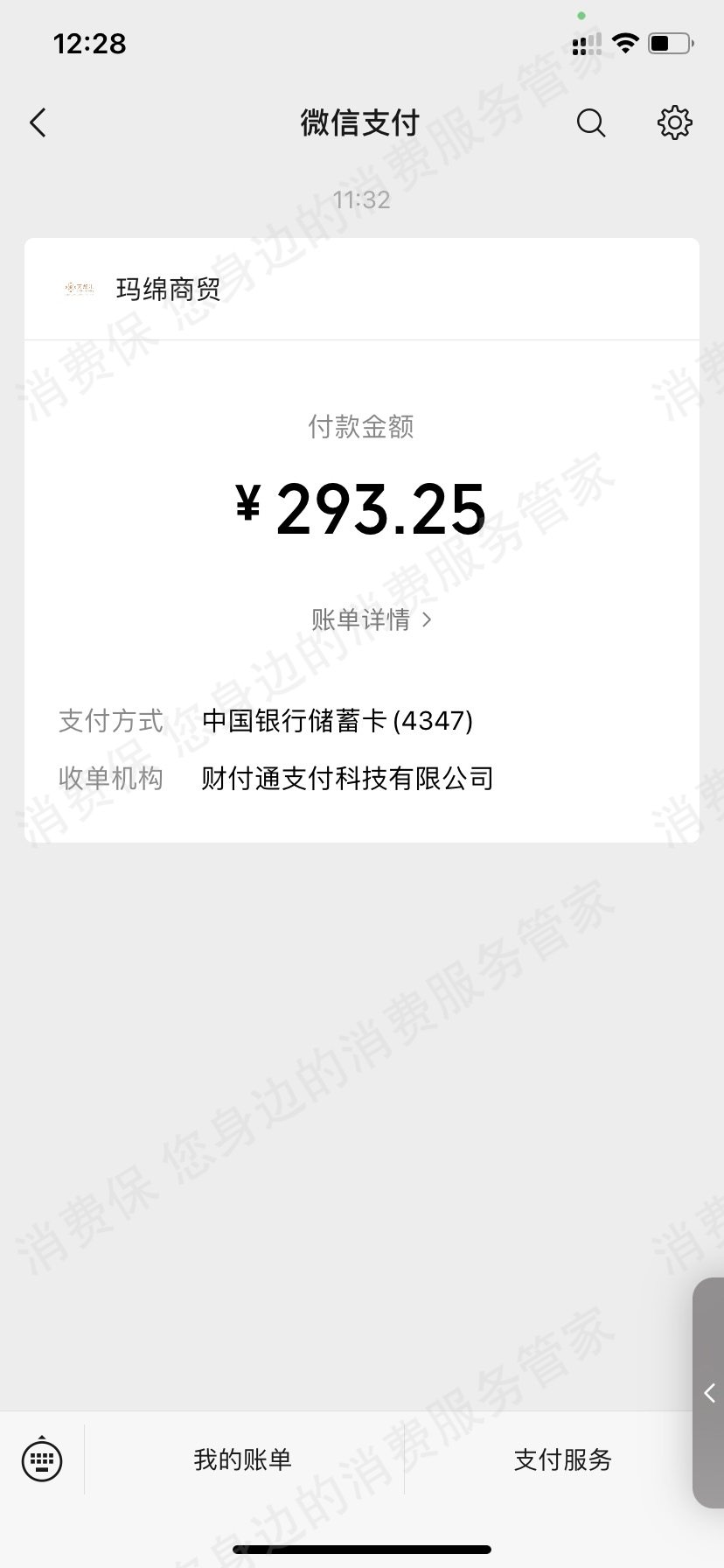
Task: View 账单详情 bill details
Action: (372, 619)
